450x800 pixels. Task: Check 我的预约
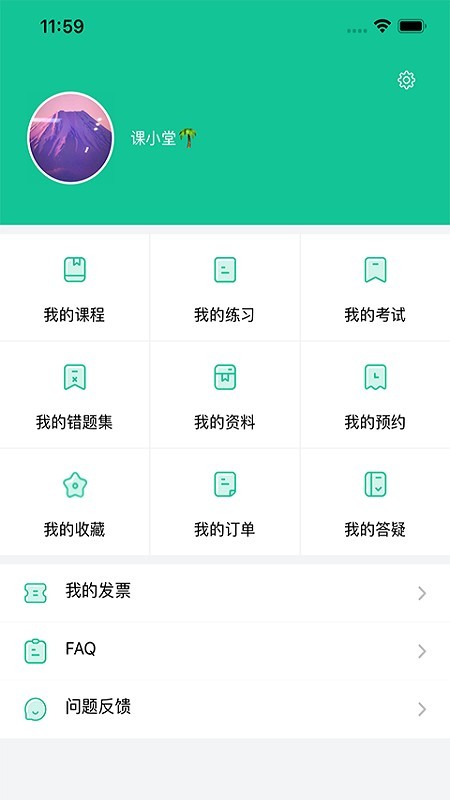pos(376,395)
